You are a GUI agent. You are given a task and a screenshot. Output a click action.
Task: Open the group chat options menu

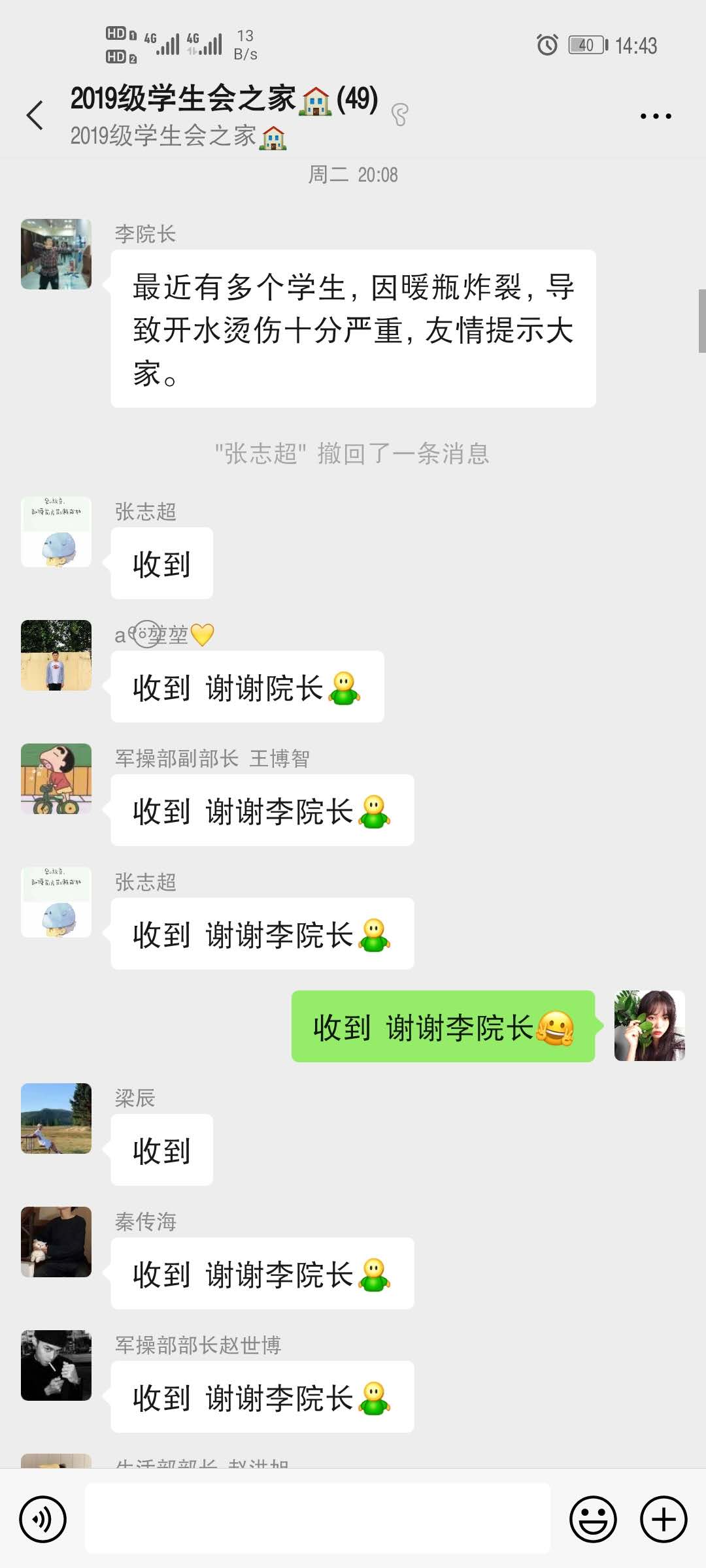click(x=655, y=116)
